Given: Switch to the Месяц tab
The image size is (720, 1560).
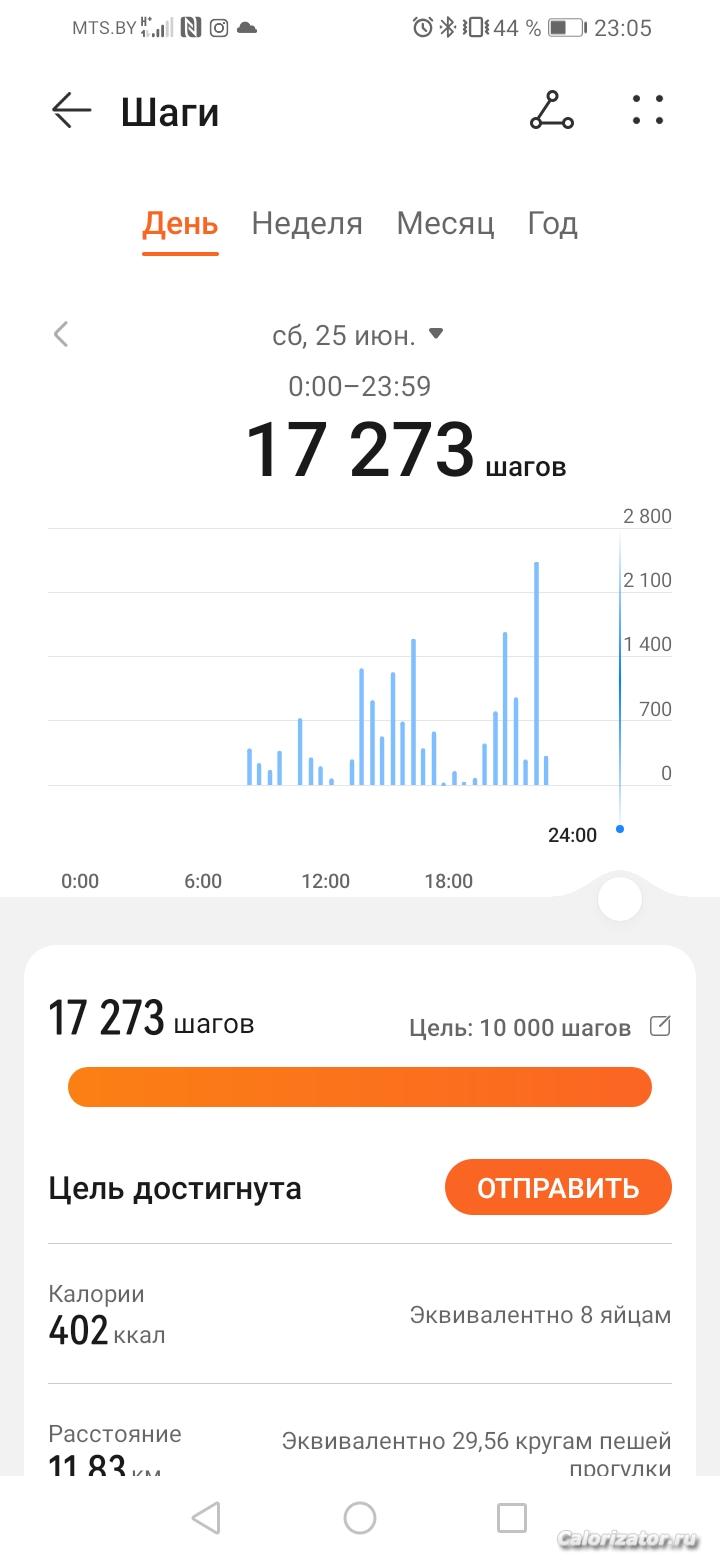Looking at the screenshot, I should pyautogui.click(x=445, y=223).
